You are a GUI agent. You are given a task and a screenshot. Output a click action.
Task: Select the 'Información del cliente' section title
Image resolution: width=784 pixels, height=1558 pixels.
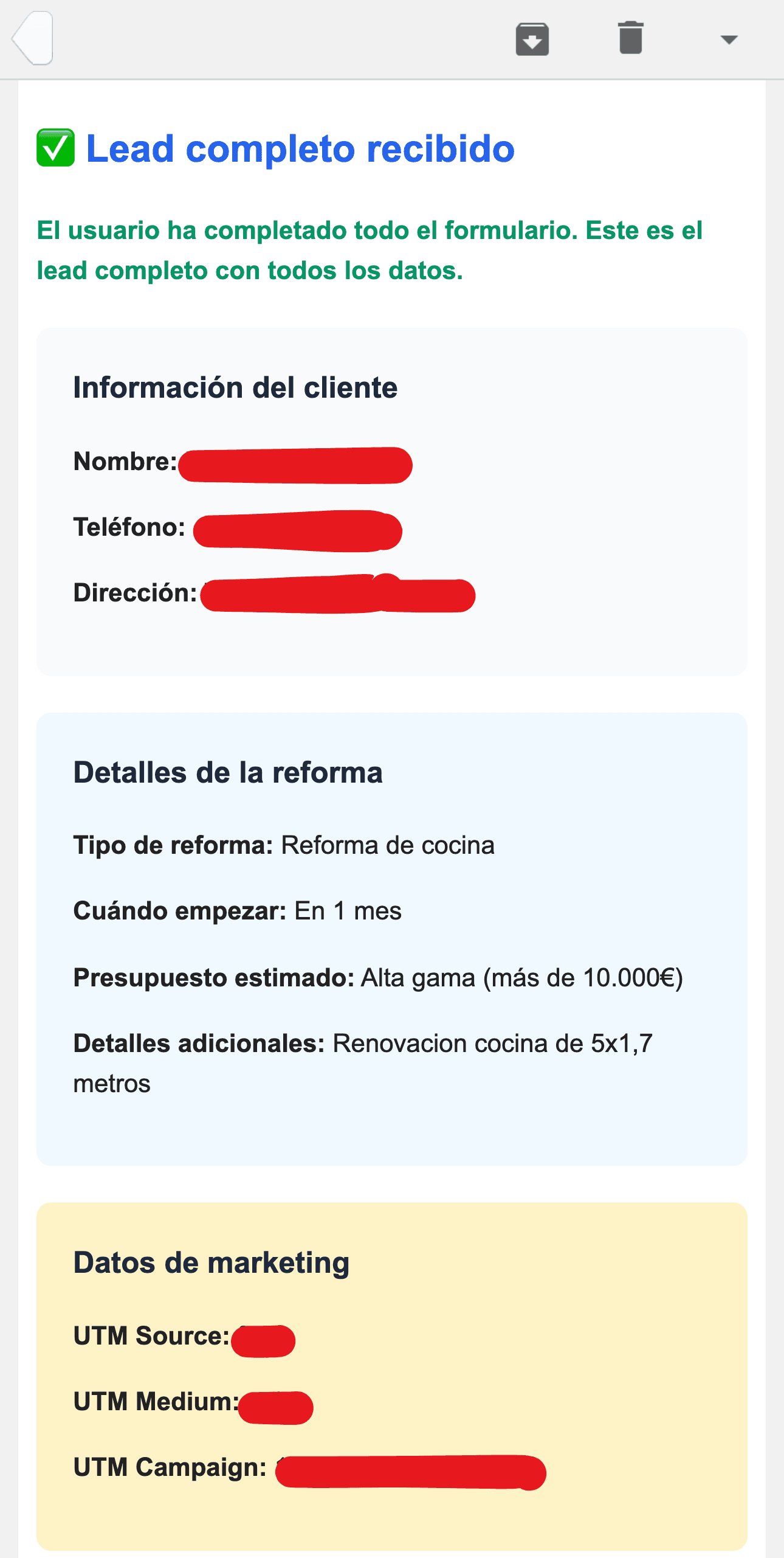[x=235, y=387]
